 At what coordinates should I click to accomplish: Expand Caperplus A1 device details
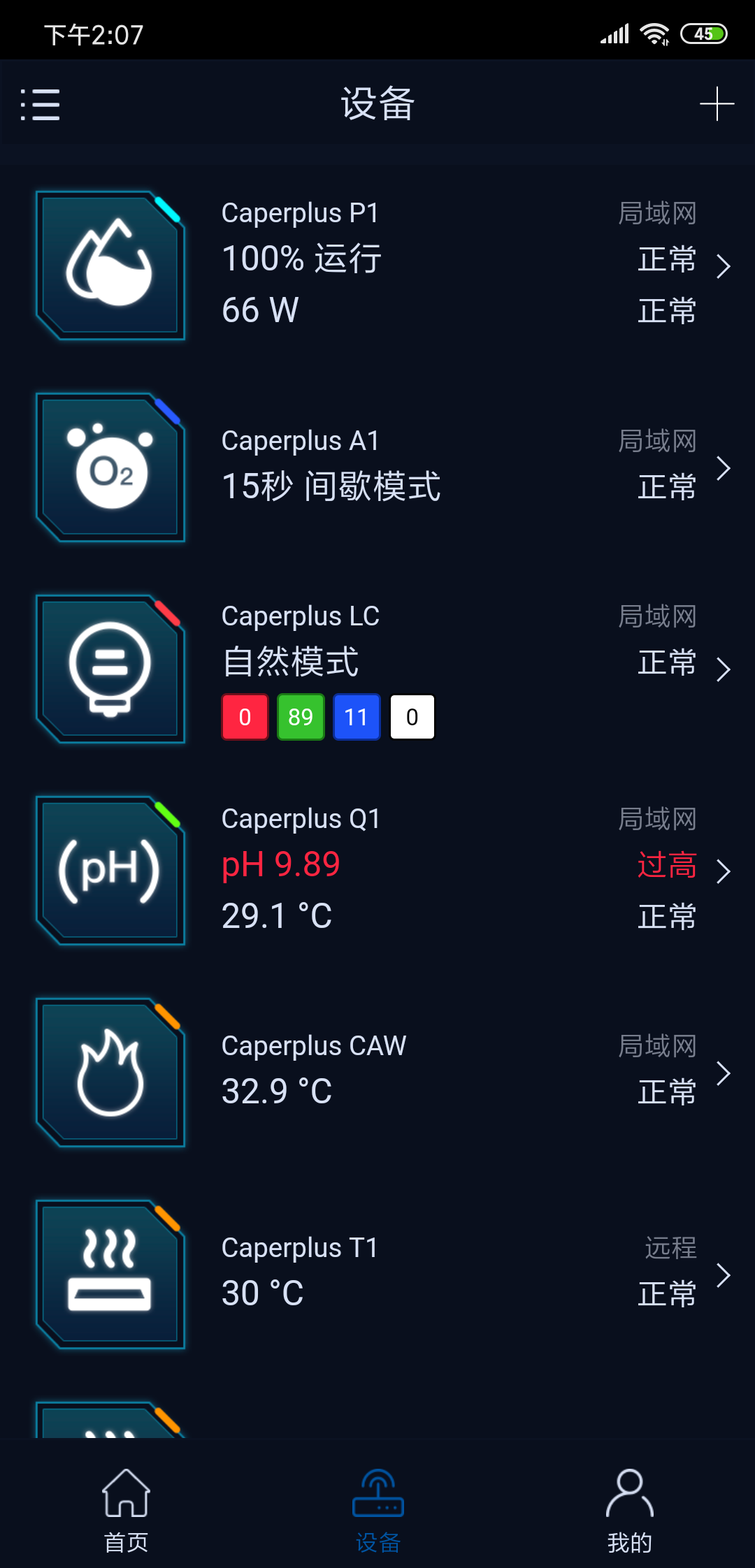click(x=725, y=467)
